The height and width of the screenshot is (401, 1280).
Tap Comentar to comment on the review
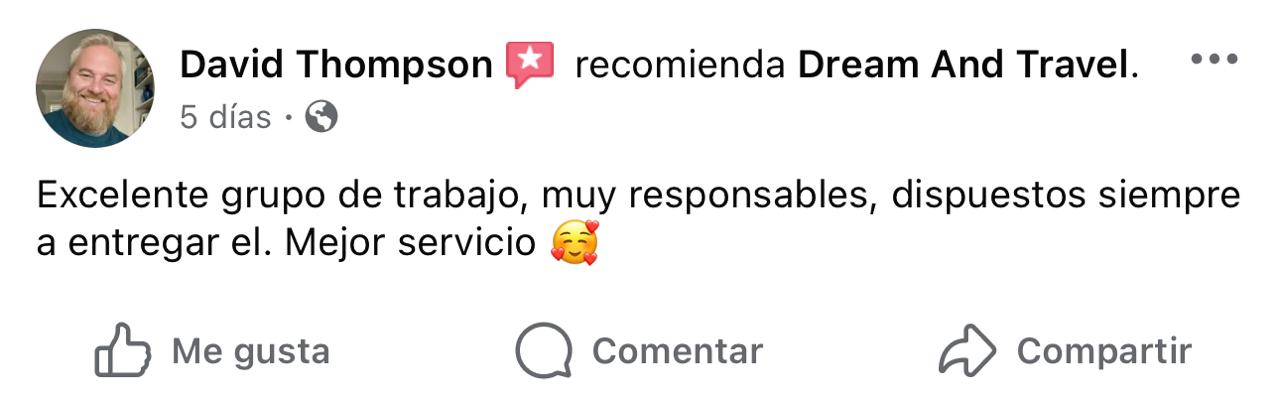click(639, 351)
